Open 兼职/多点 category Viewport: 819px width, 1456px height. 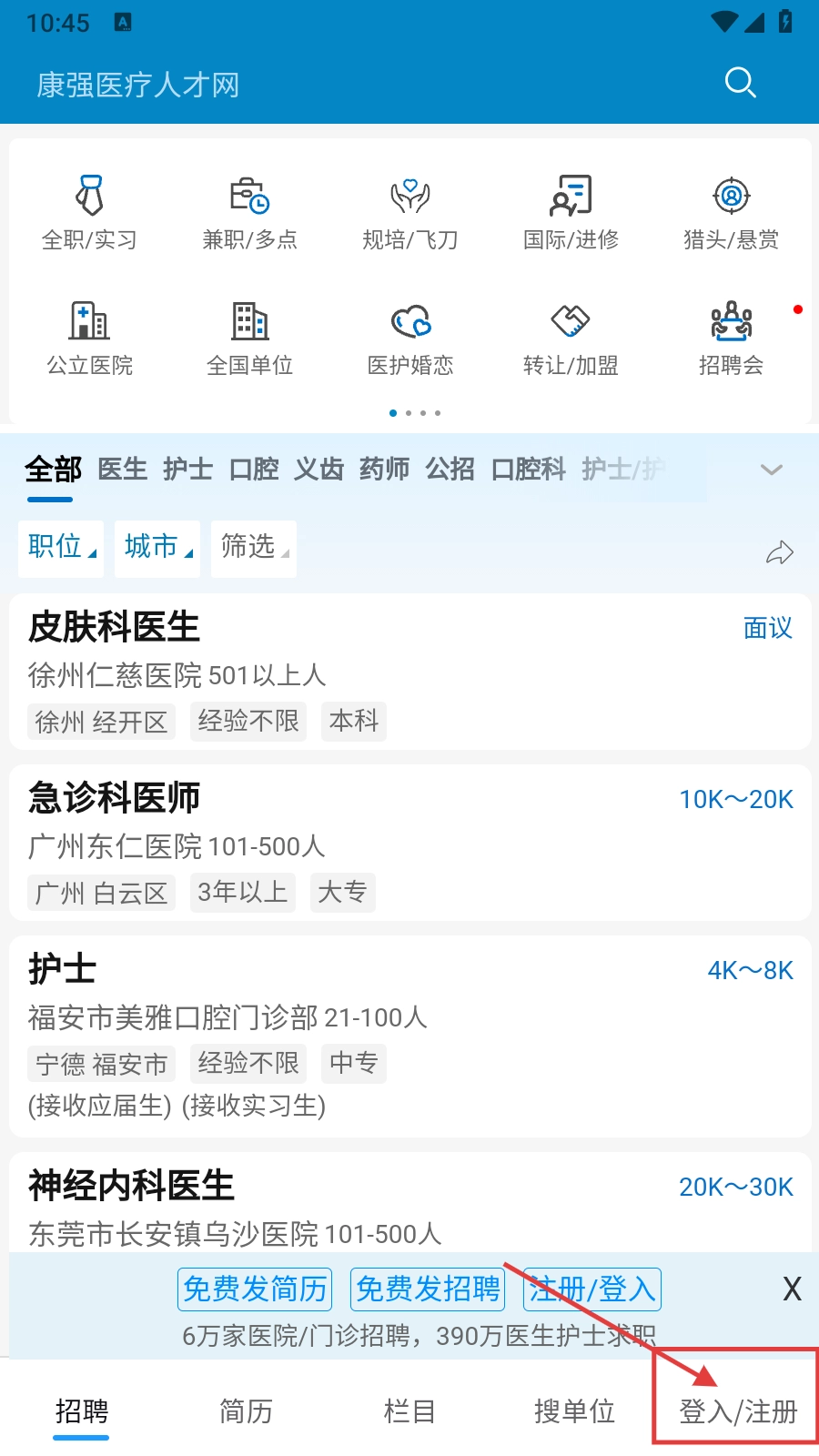pos(249,213)
